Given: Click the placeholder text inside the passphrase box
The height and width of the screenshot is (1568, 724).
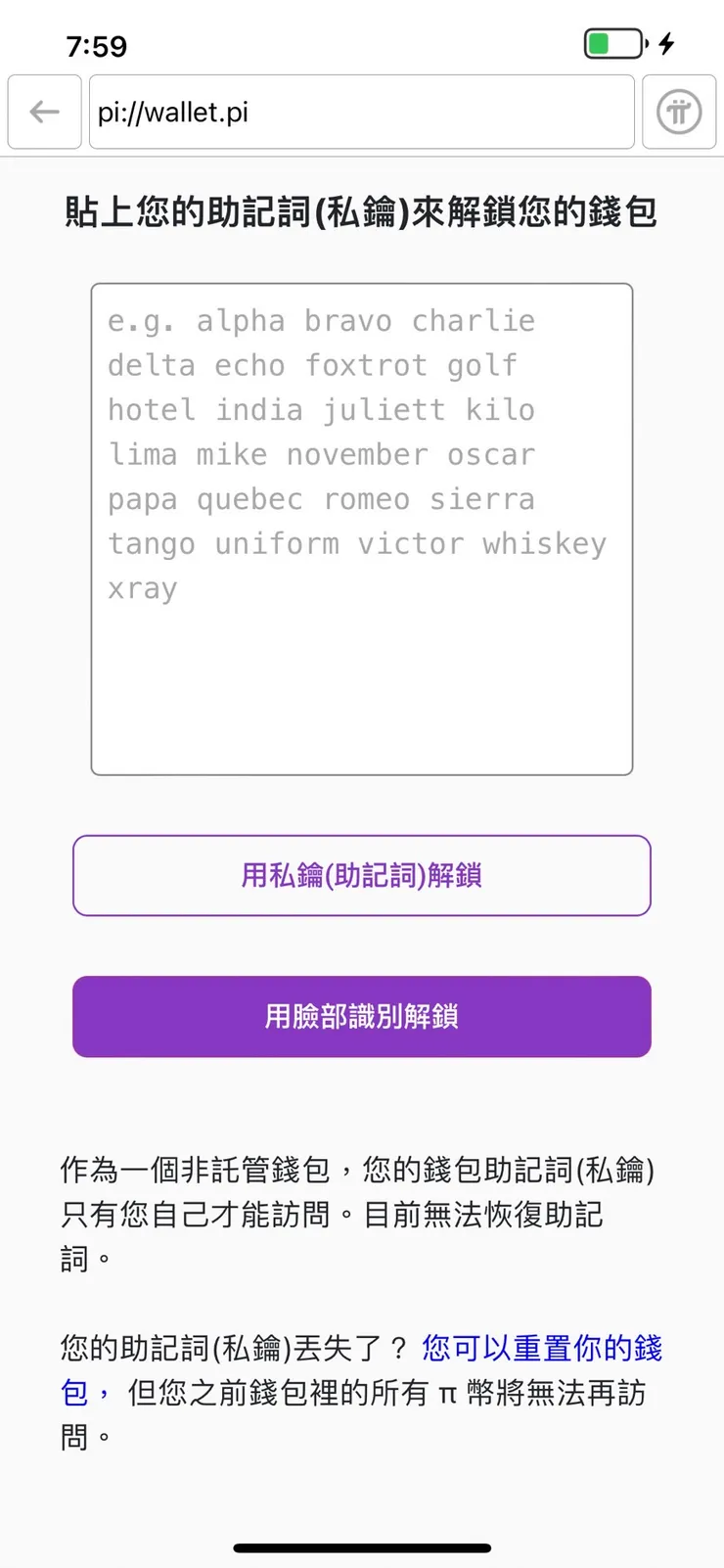Looking at the screenshot, I should tap(323, 411).
